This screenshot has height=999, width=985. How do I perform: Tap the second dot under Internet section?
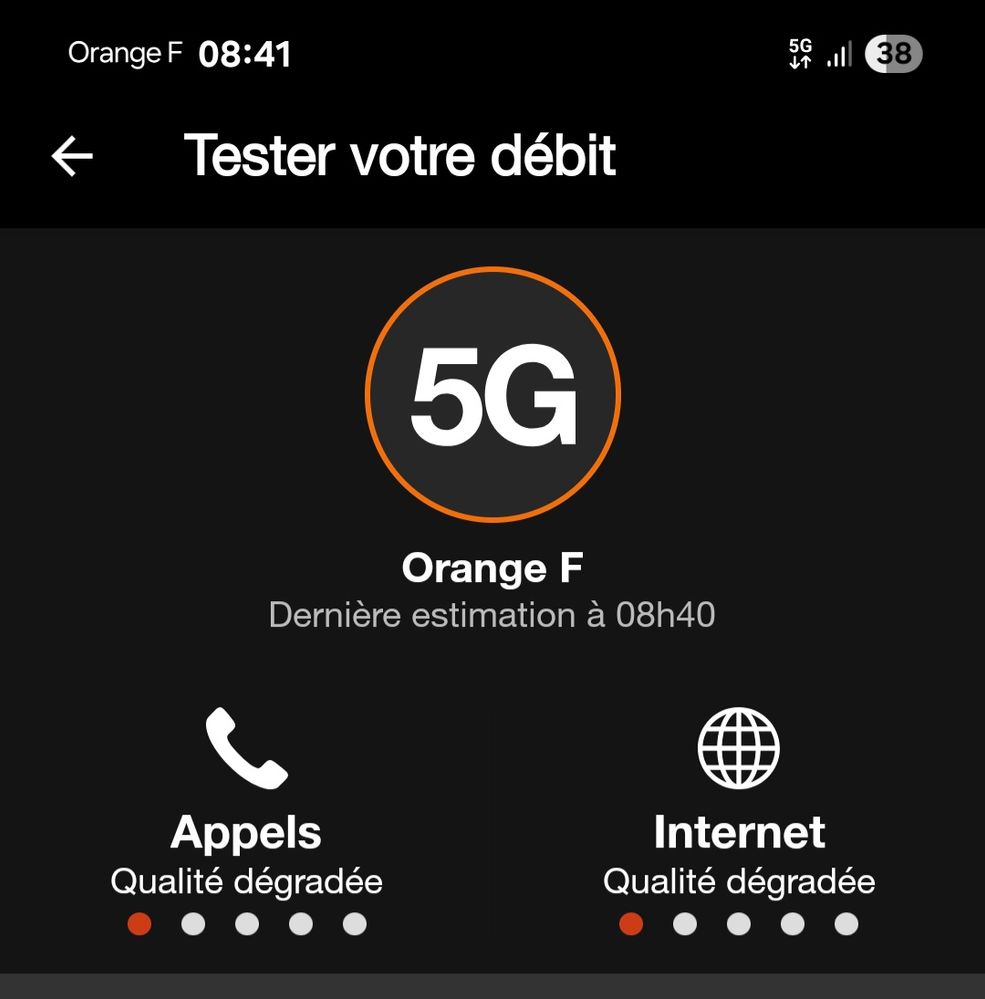click(x=684, y=925)
